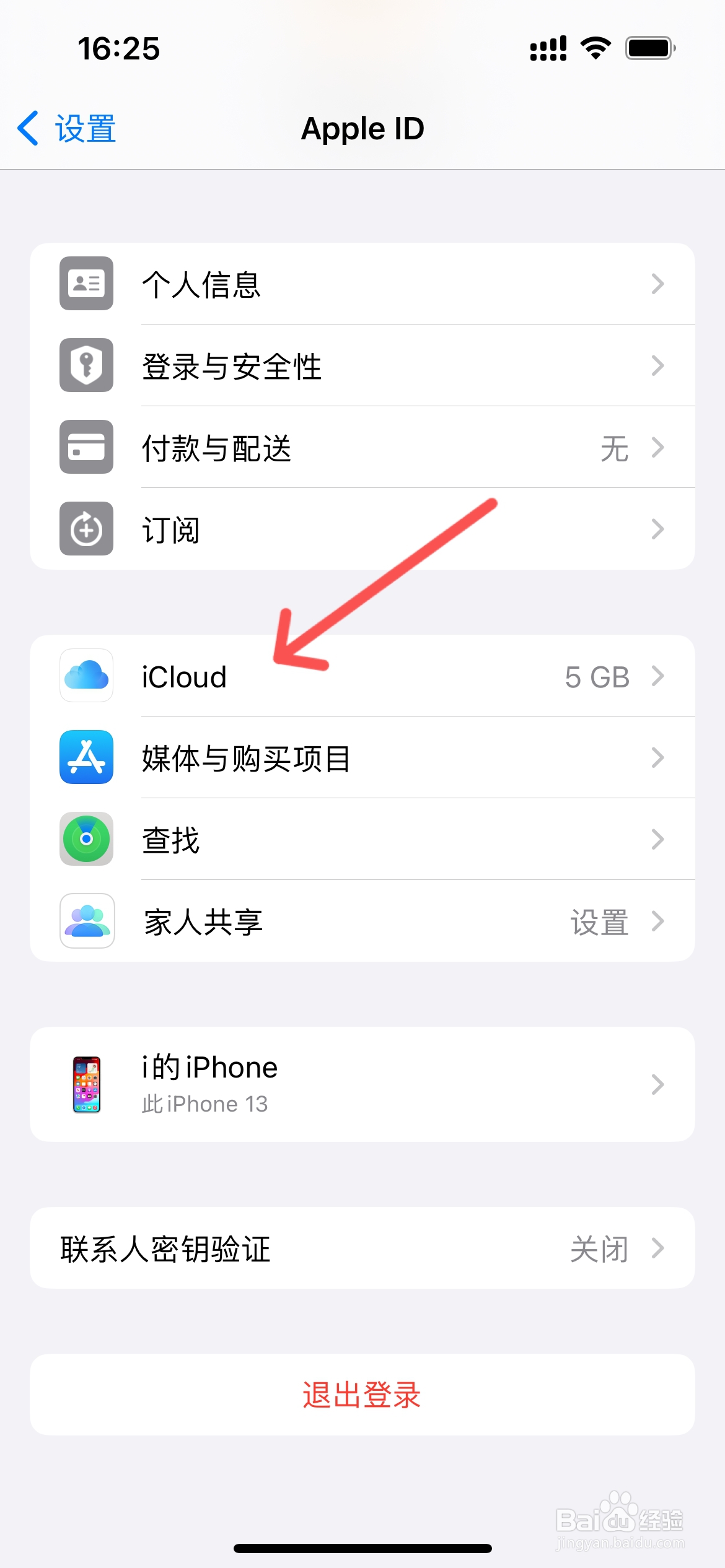
Task: Open the 订阅 subscriptions icon
Action: [x=86, y=529]
